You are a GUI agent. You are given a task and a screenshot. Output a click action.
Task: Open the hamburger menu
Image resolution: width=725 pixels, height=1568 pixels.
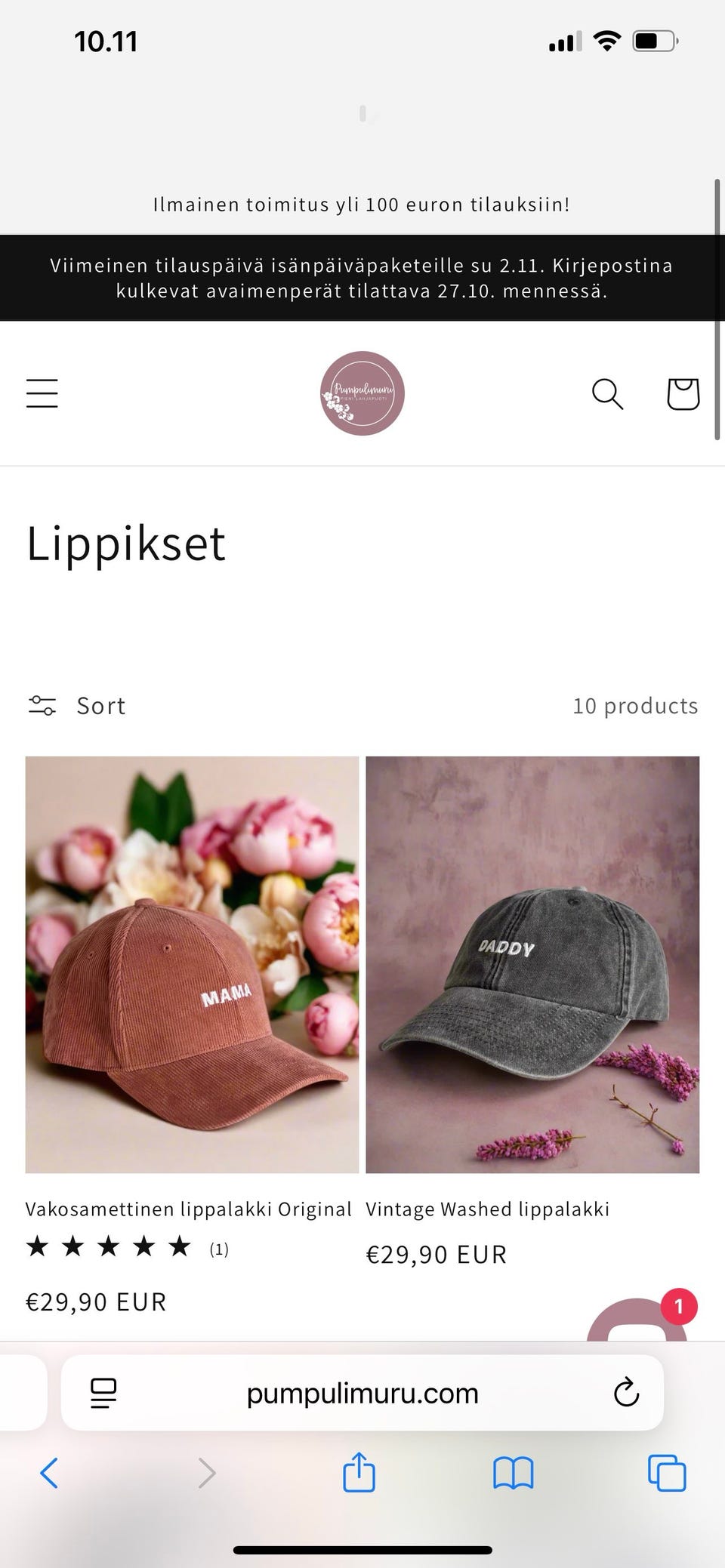click(x=42, y=393)
